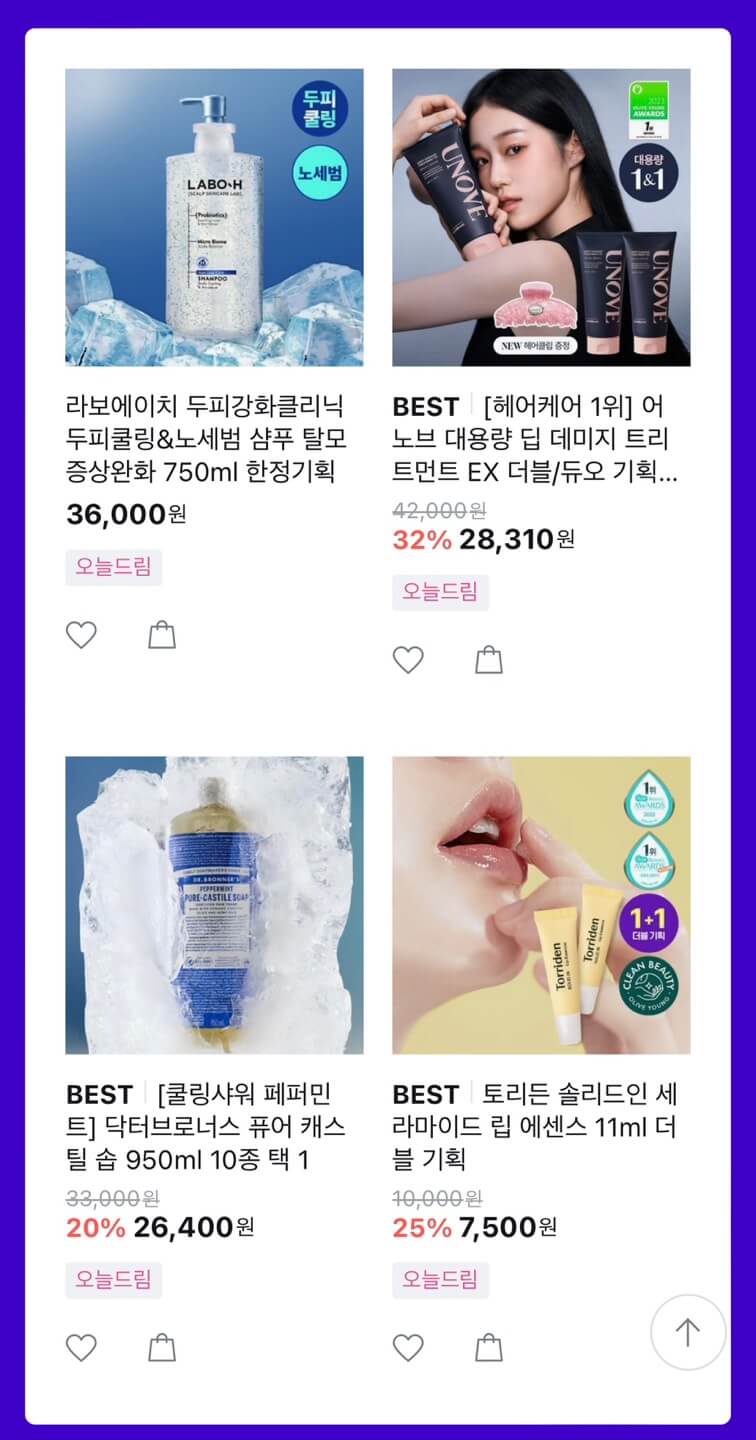
Task: Add 라보에이치 샴푸 to wishlist via heart icon
Action: click(81, 634)
